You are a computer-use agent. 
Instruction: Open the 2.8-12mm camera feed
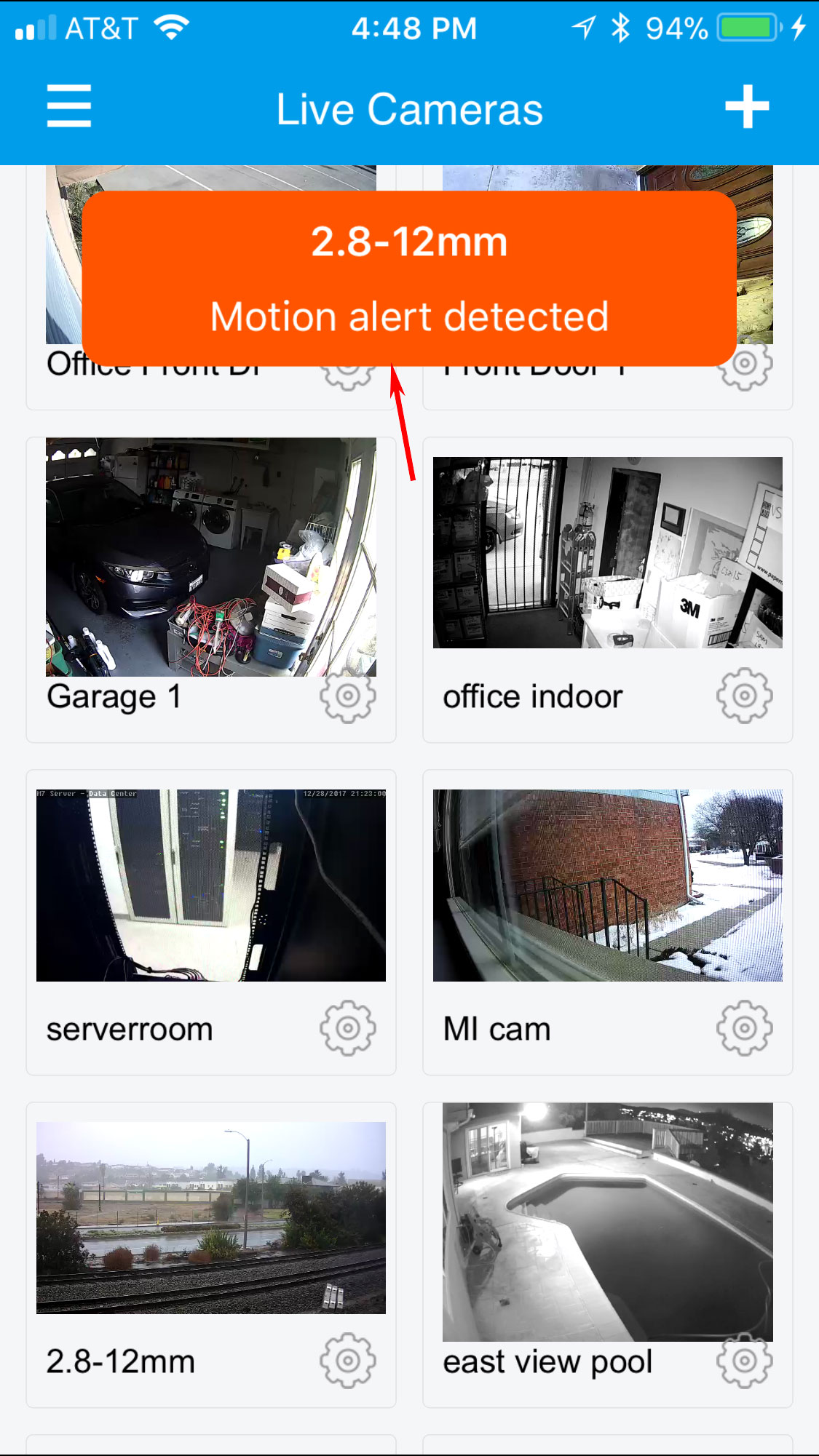click(211, 1217)
